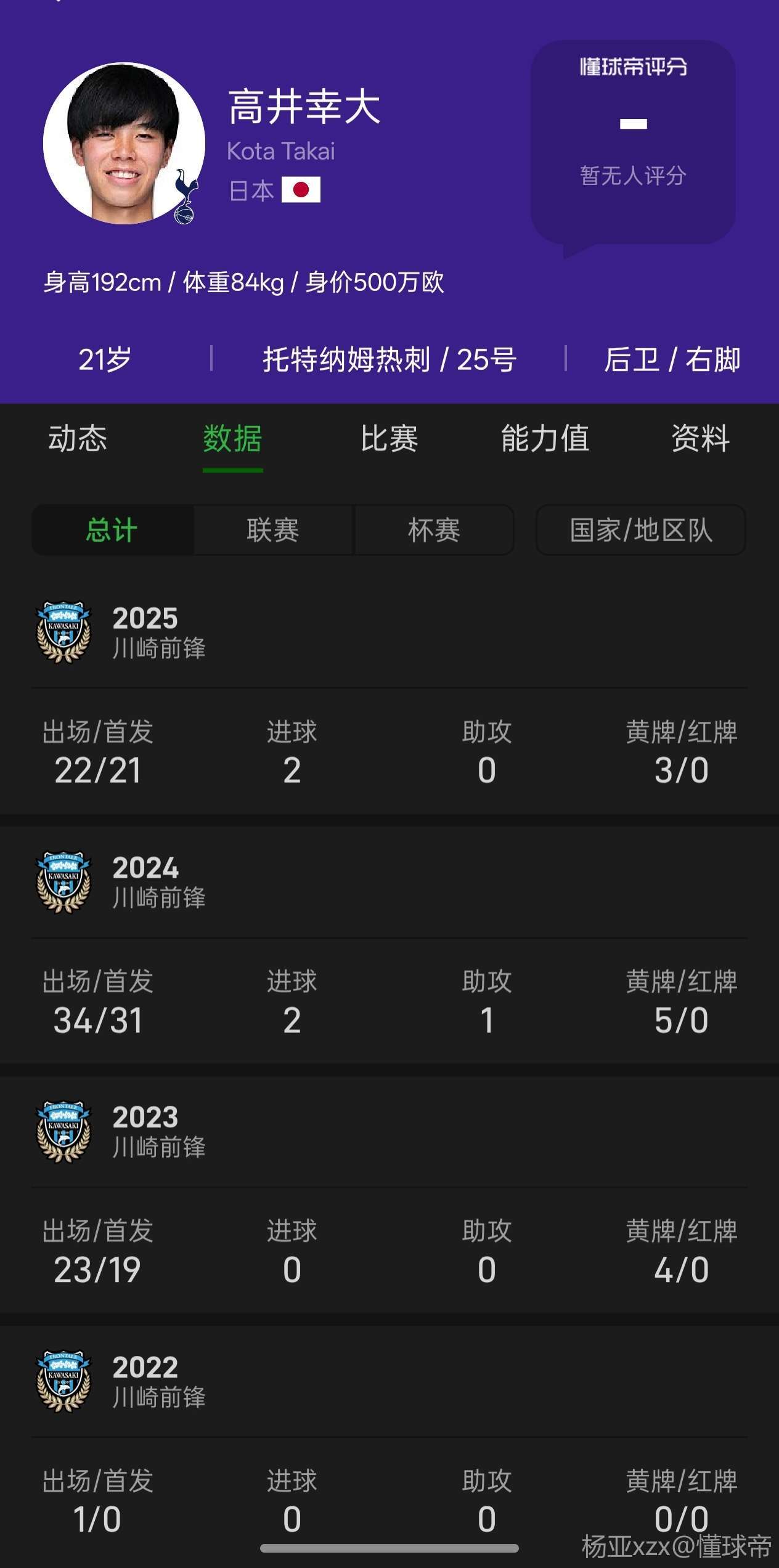Image resolution: width=779 pixels, height=1568 pixels.
Task: Filter stats by 联赛
Action: [x=273, y=530]
